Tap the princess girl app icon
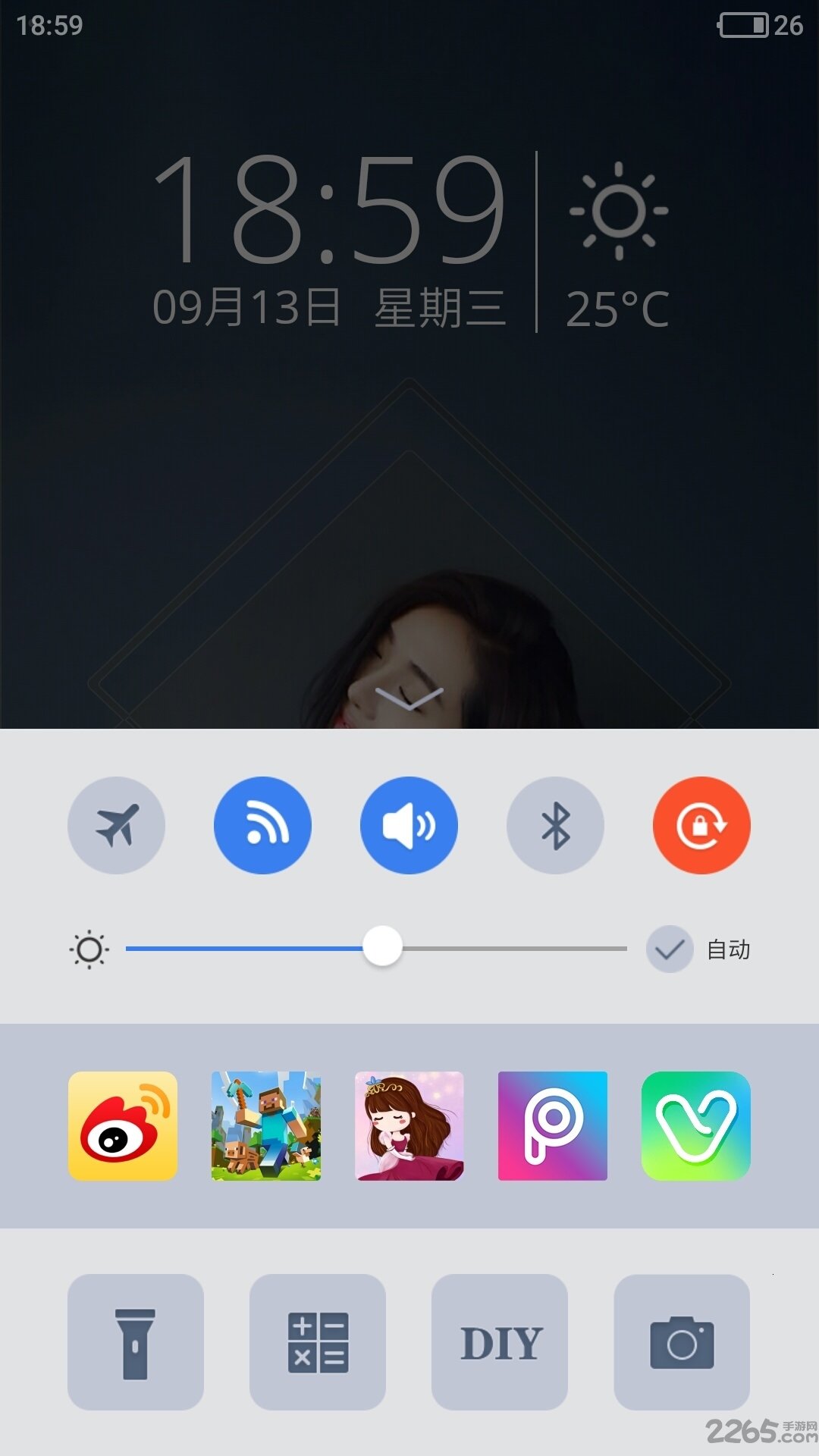The image size is (819, 1456). (x=409, y=1126)
